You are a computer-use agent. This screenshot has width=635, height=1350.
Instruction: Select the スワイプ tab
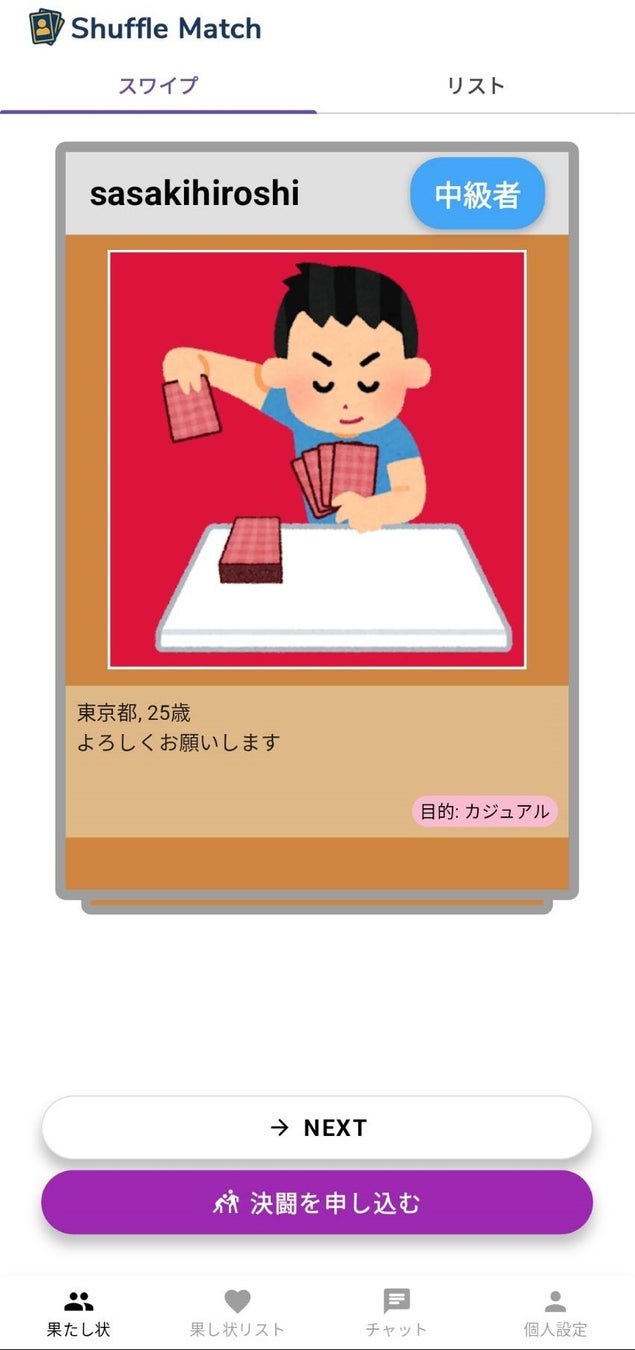[x=158, y=86]
